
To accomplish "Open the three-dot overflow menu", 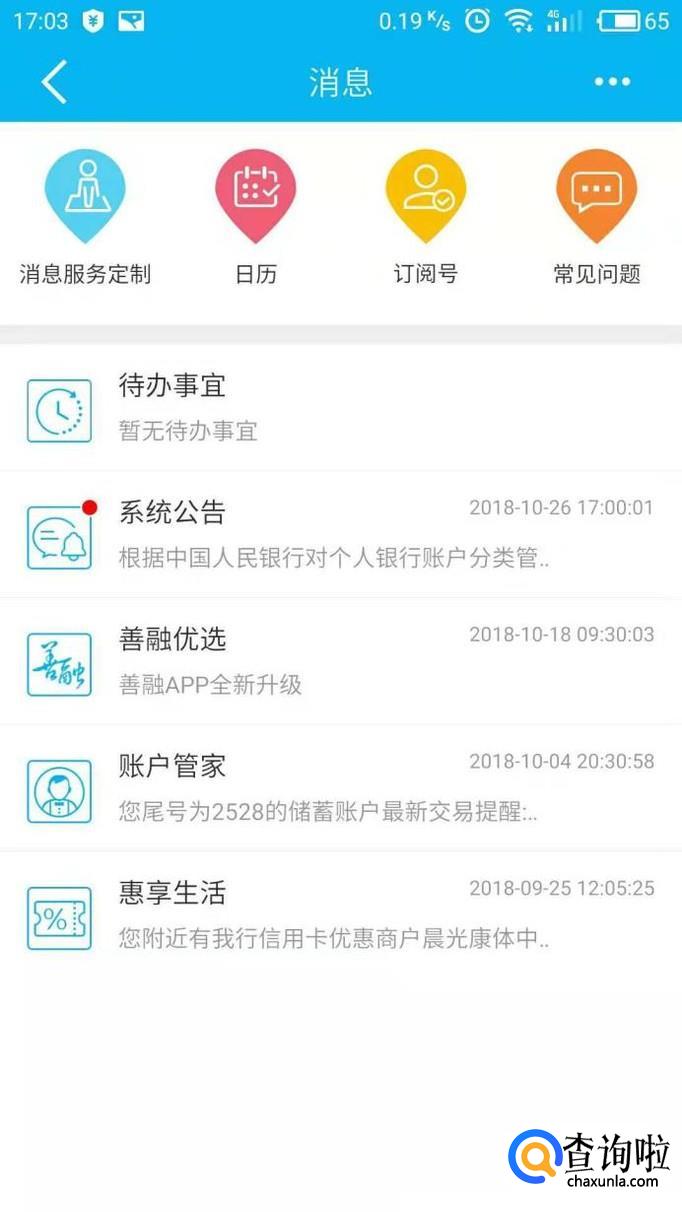I will point(612,82).
